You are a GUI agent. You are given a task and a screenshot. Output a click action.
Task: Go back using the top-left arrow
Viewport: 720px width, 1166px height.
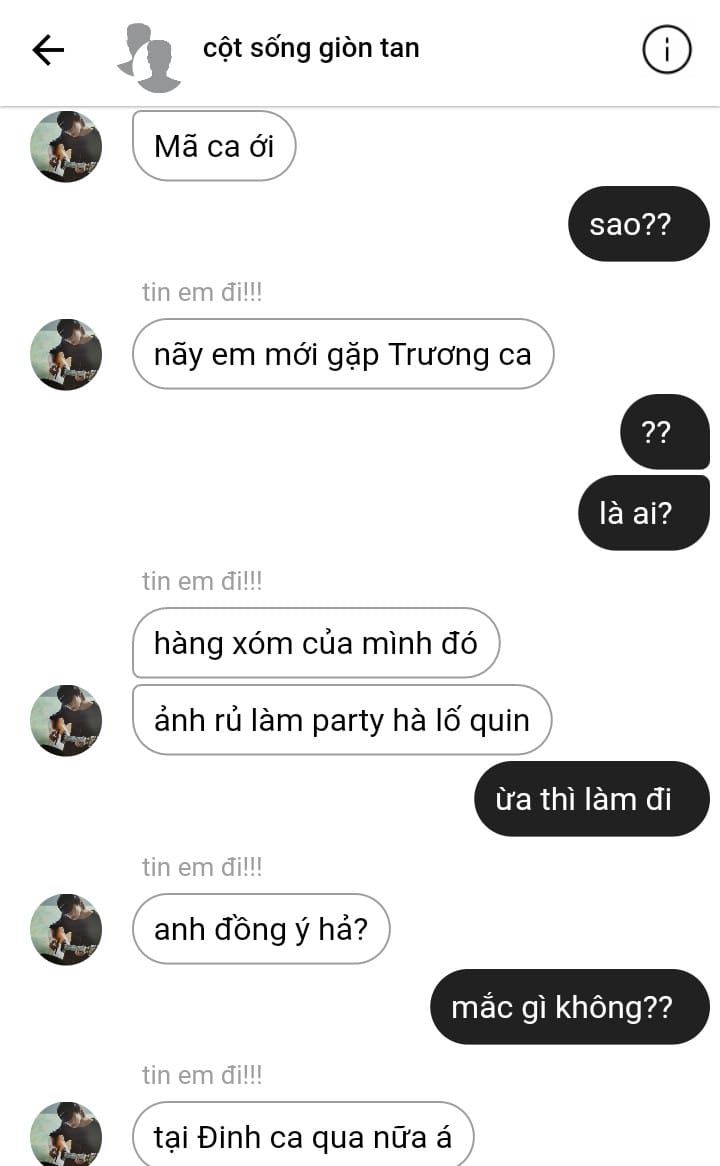point(48,50)
